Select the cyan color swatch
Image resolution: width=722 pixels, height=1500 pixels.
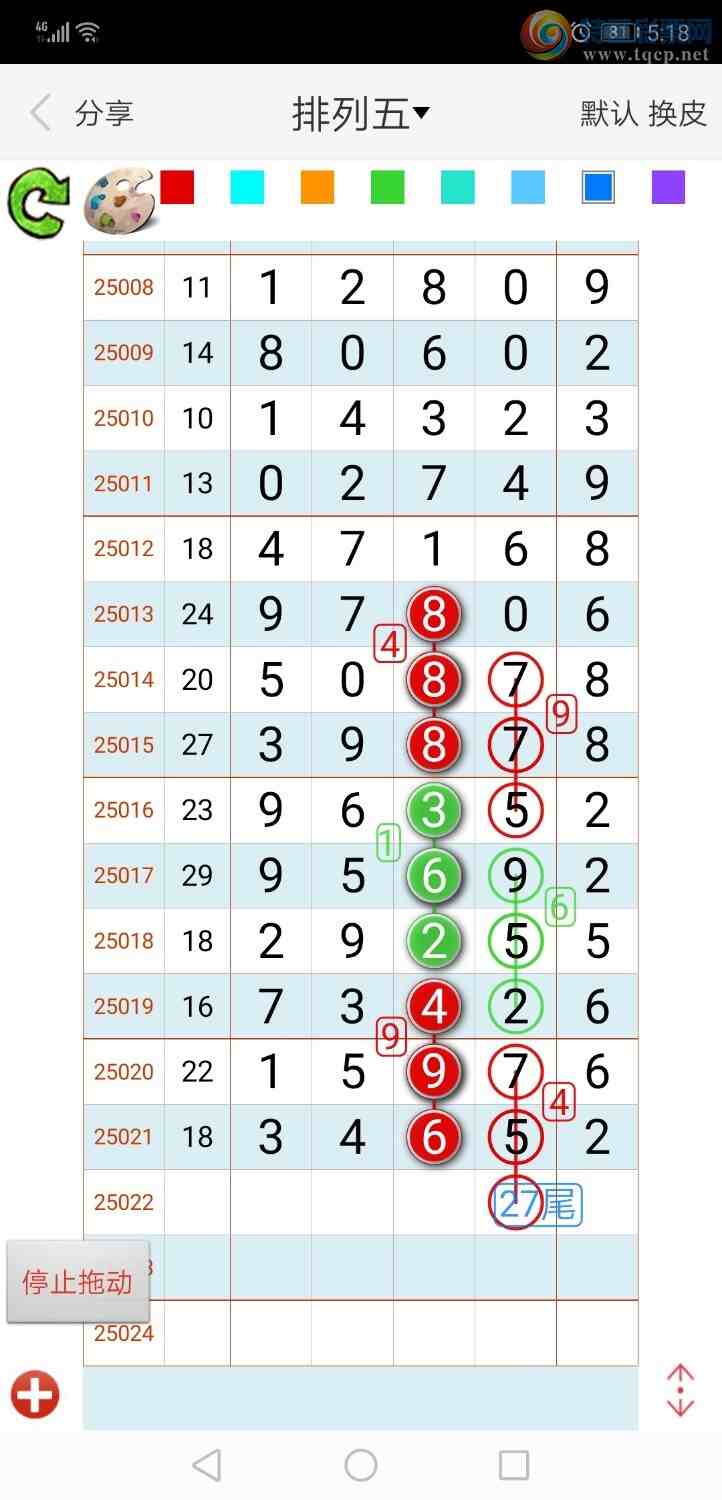[x=247, y=187]
